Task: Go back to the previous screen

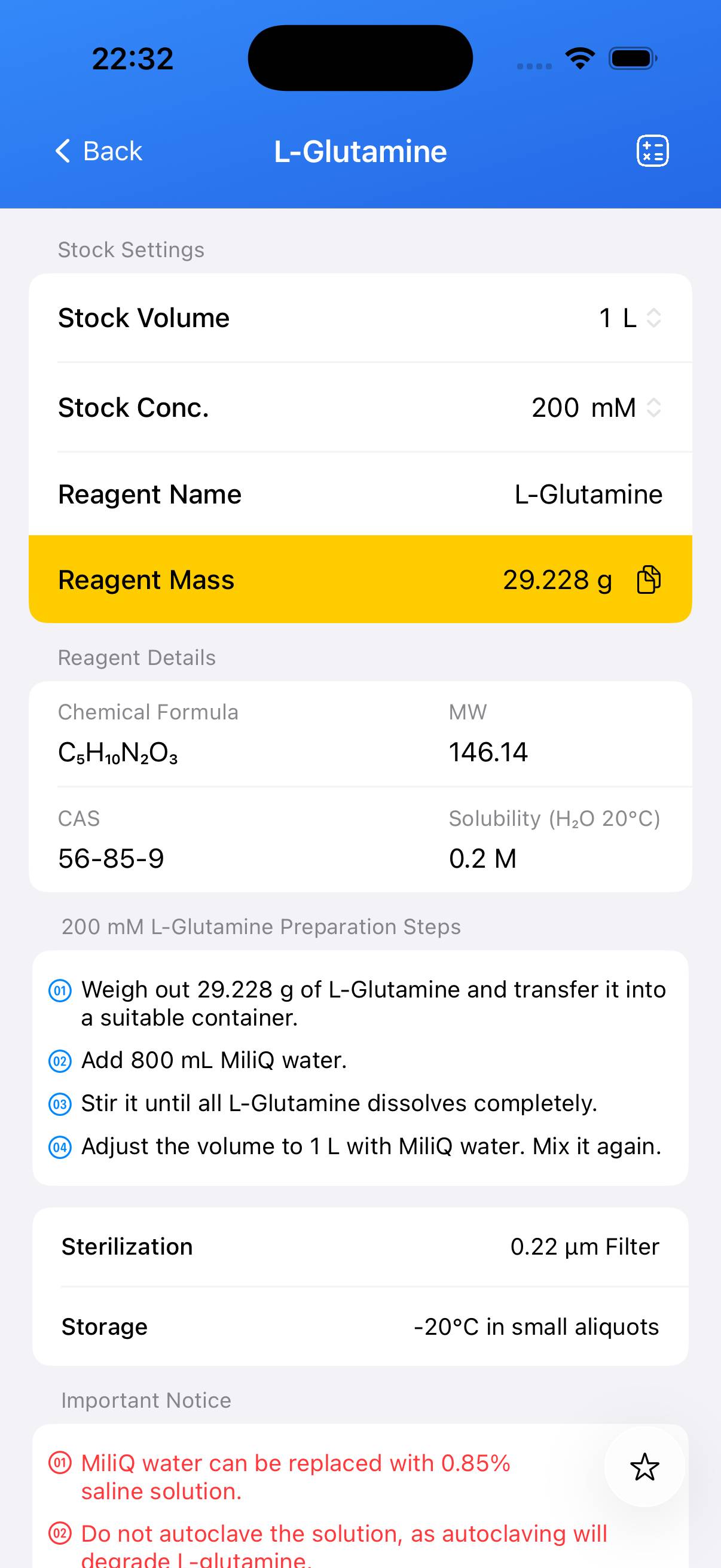Action: pos(99,151)
